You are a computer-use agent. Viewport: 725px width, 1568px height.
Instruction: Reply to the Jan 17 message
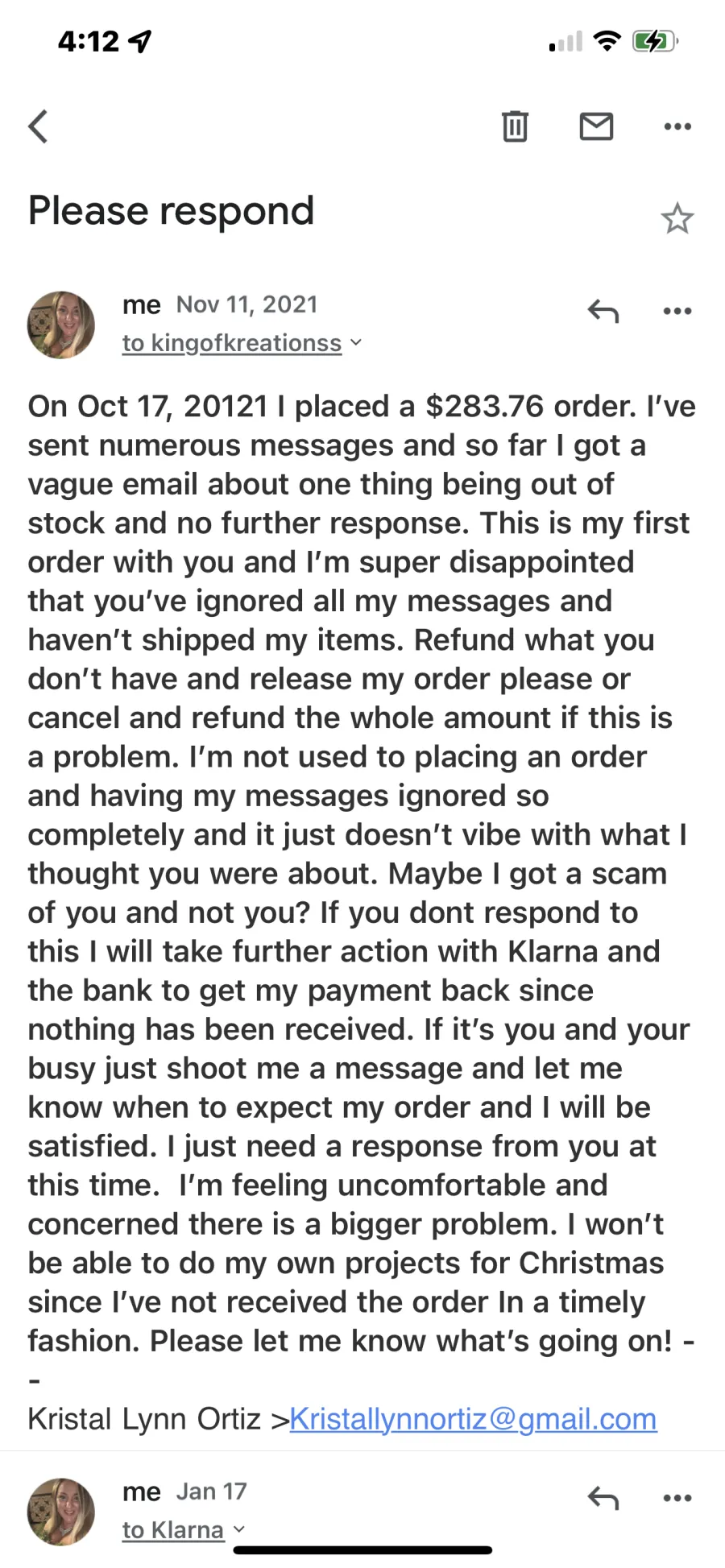(603, 1498)
